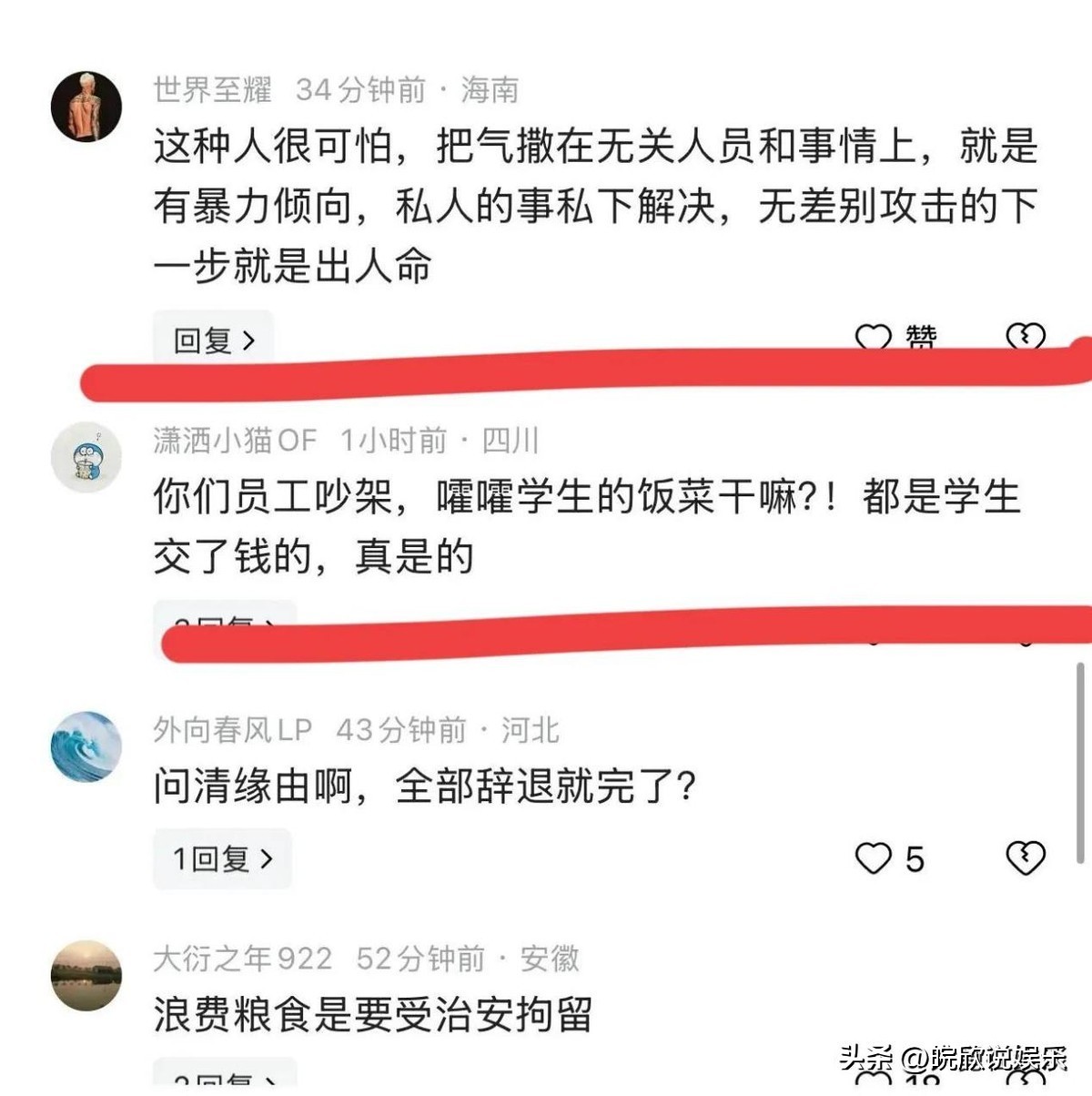The image size is (1092, 1096).
Task: Open 世界至耀's profile avatar
Action: [x=86, y=107]
